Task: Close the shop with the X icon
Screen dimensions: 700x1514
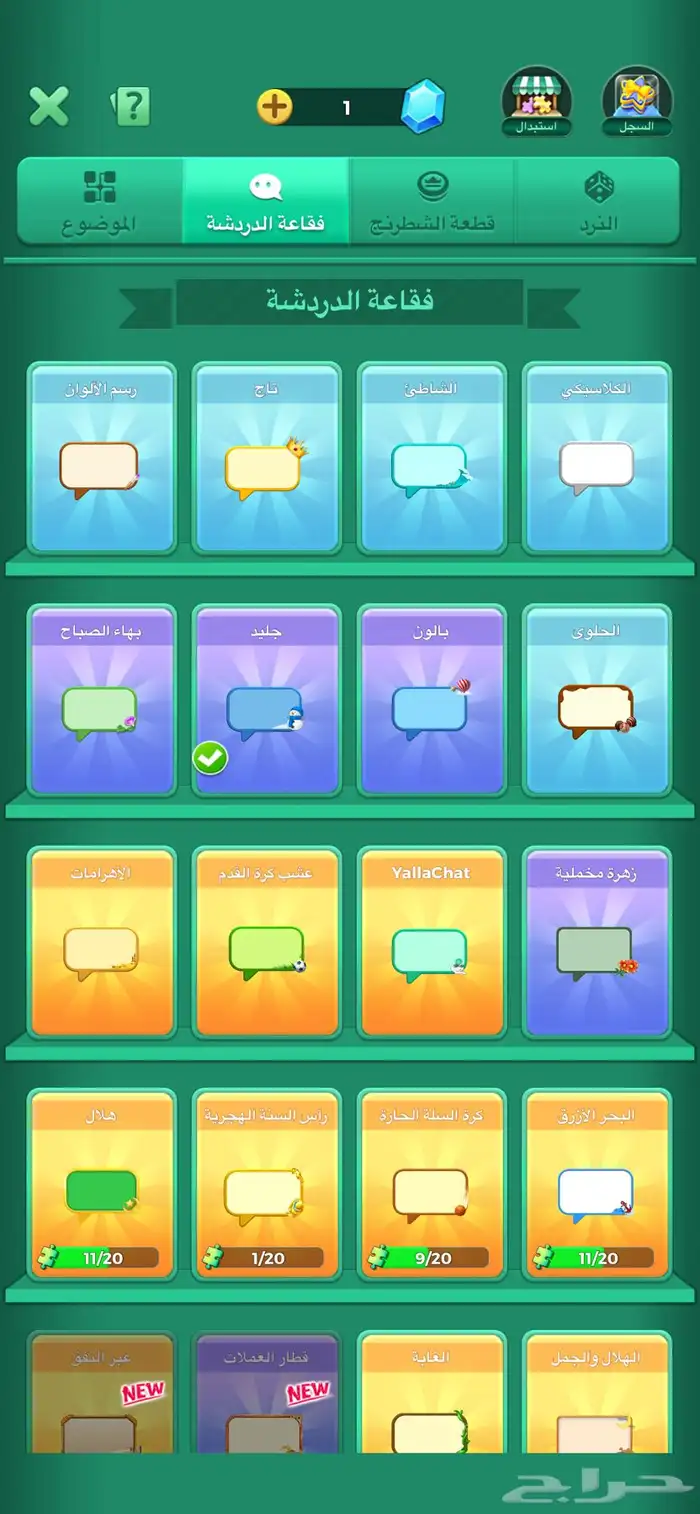Action: [48, 105]
